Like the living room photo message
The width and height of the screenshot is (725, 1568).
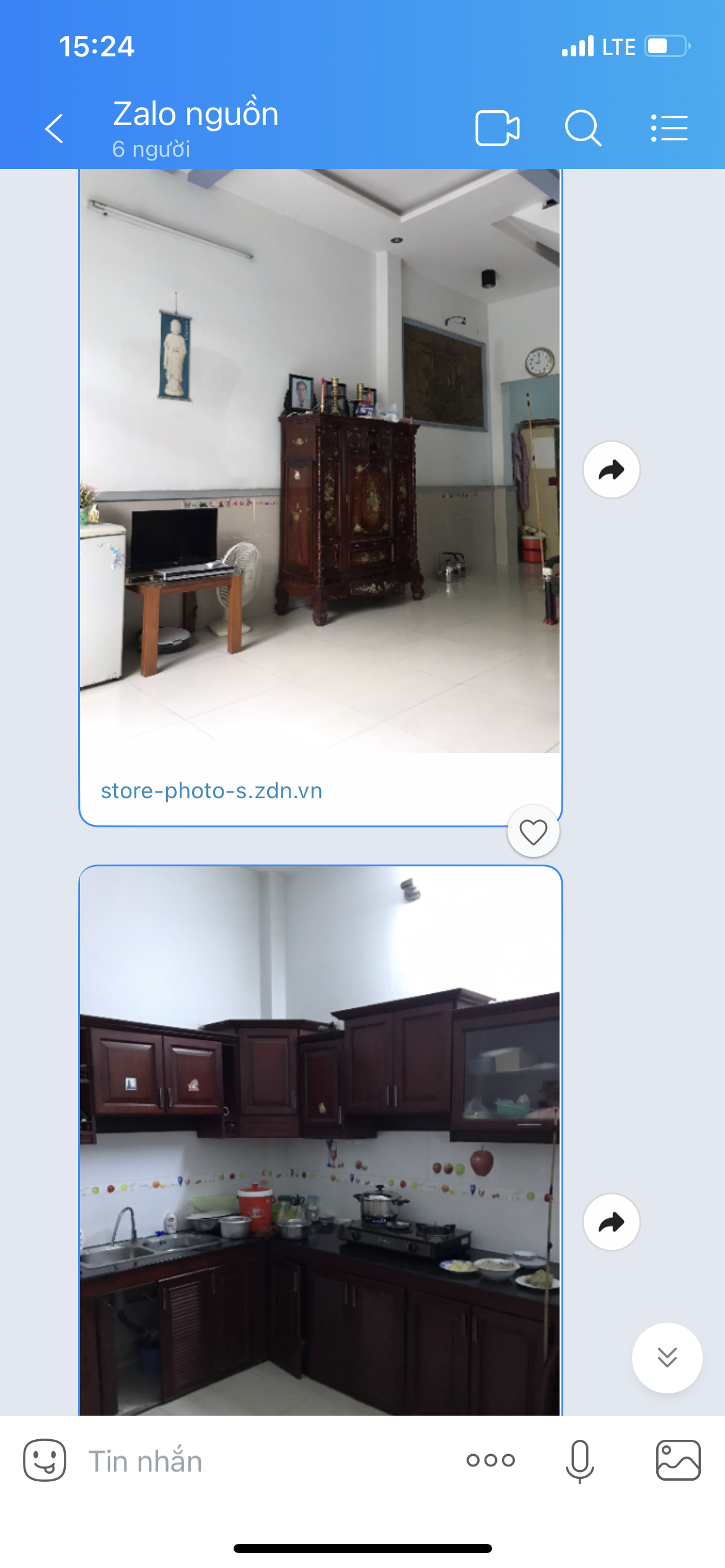coord(534,831)
